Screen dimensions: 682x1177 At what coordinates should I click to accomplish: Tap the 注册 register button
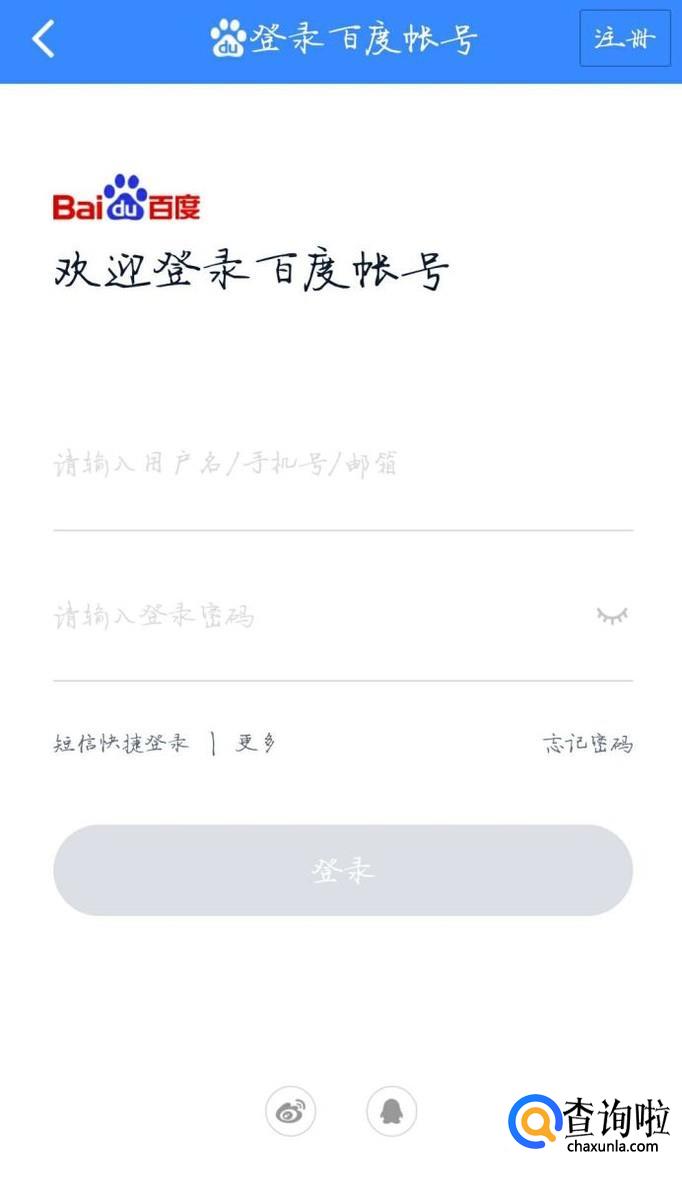pos(625,39)
